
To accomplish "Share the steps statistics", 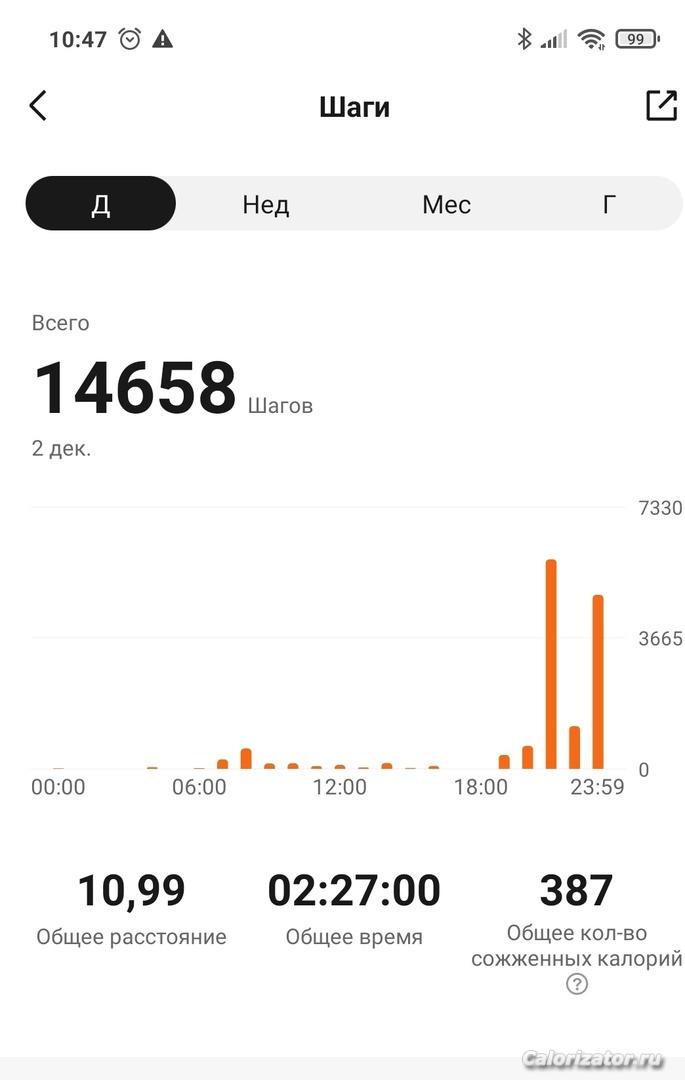I will (661, 105).
